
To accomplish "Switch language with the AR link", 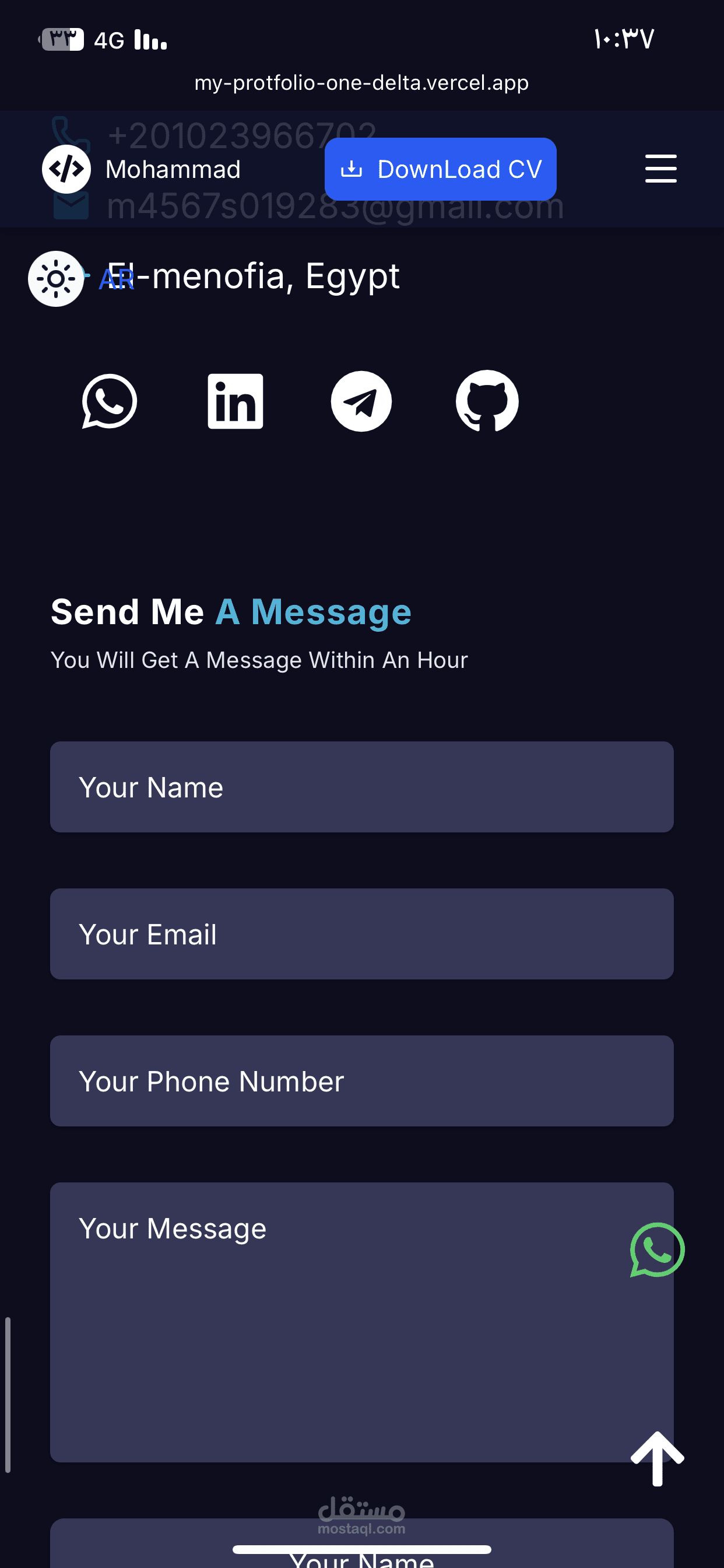I will [x=116, y=279].
